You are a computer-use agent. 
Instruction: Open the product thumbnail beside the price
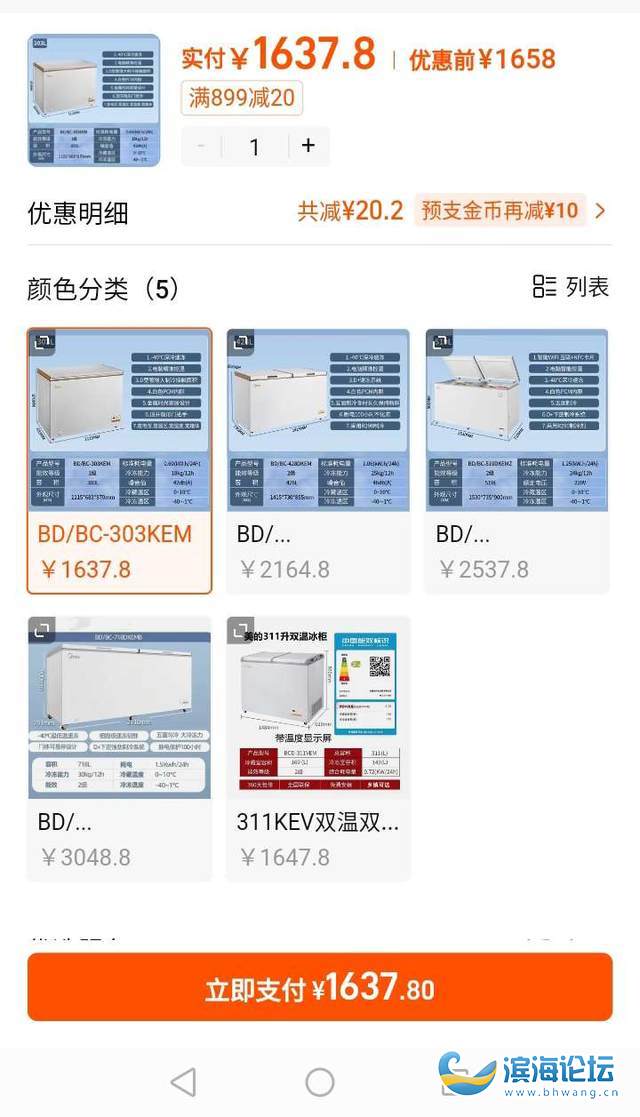pyautogui.click(x=93, y=100)
